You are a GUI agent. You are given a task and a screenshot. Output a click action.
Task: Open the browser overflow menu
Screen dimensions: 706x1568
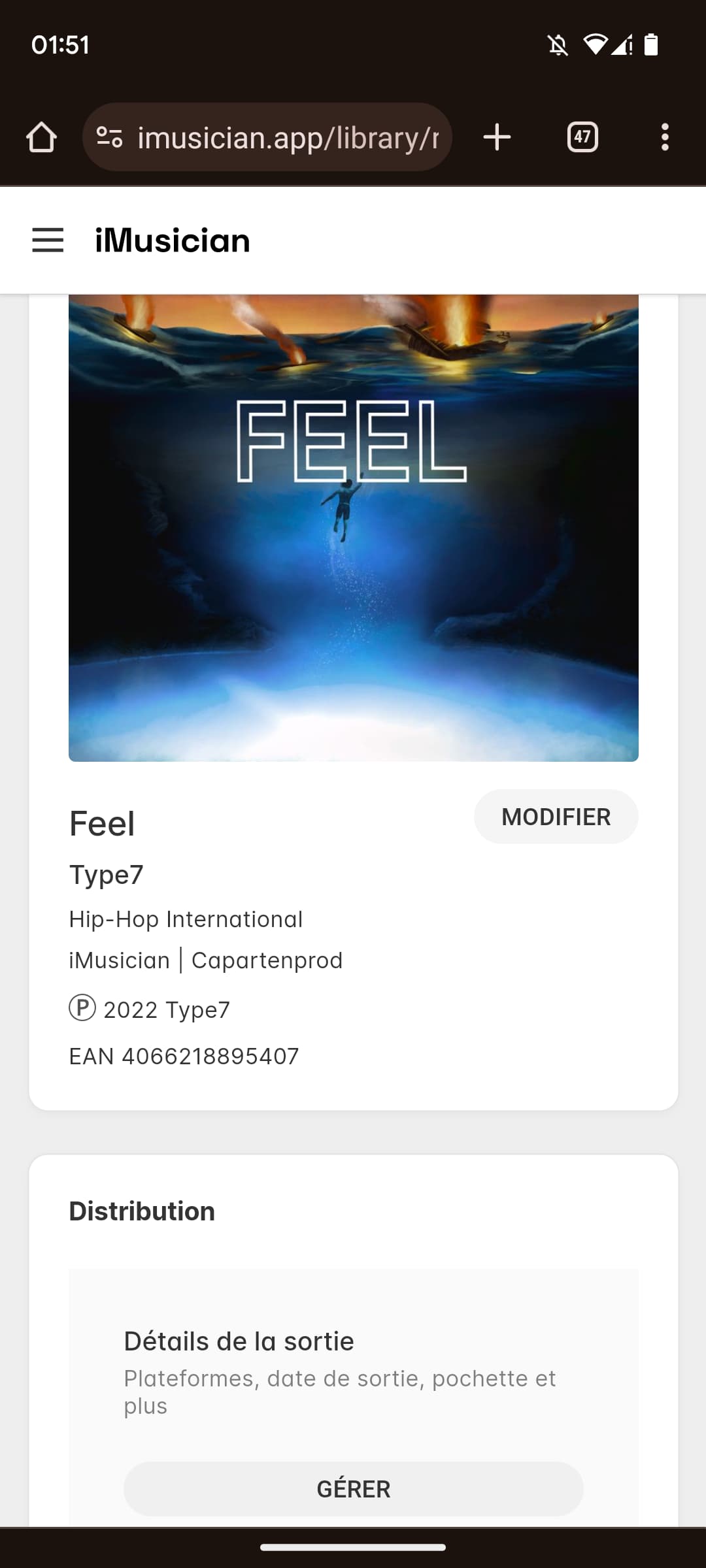coord(665,137)
